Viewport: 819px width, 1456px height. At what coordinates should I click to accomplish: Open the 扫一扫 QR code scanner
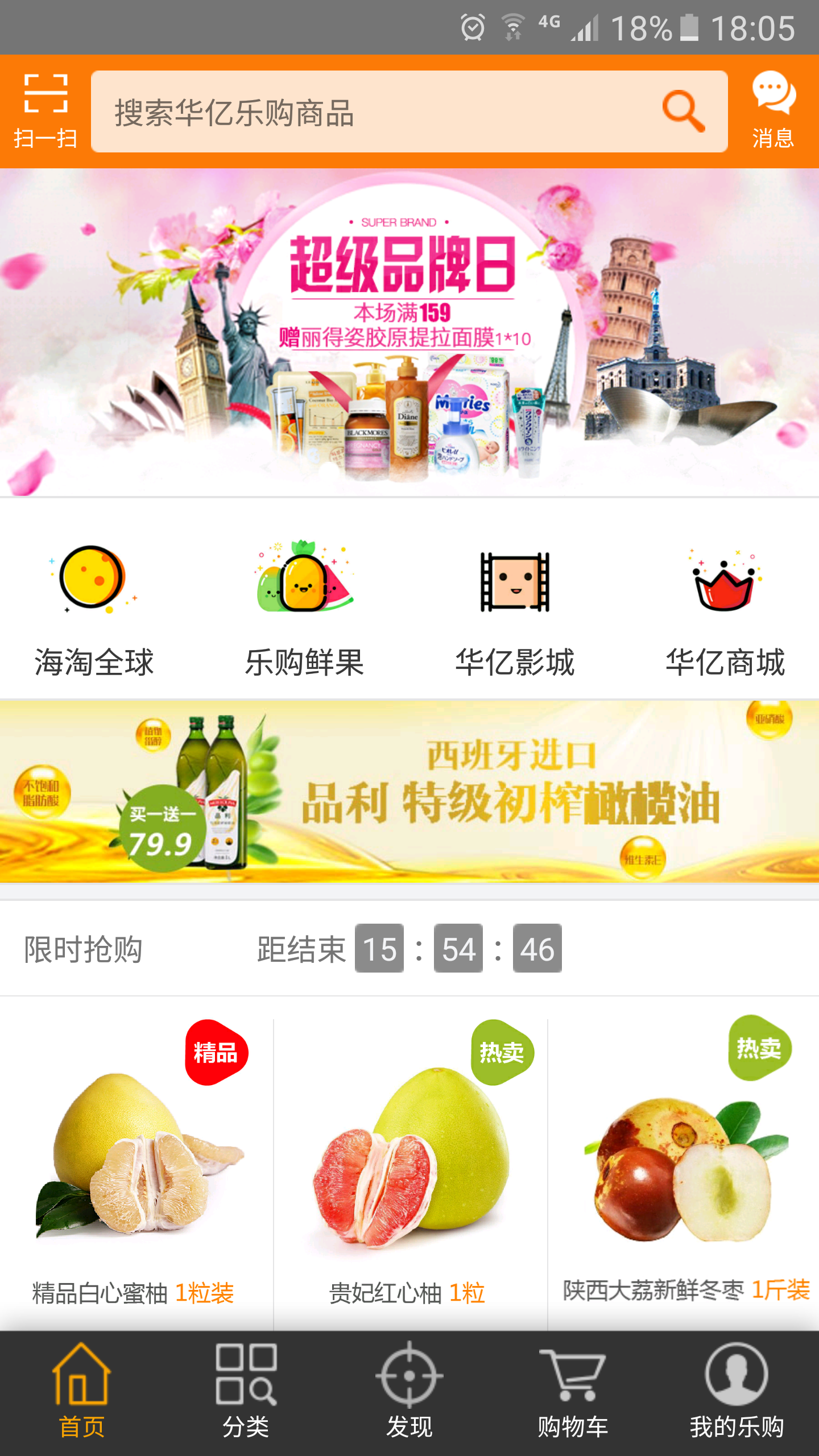coord(45,108)
